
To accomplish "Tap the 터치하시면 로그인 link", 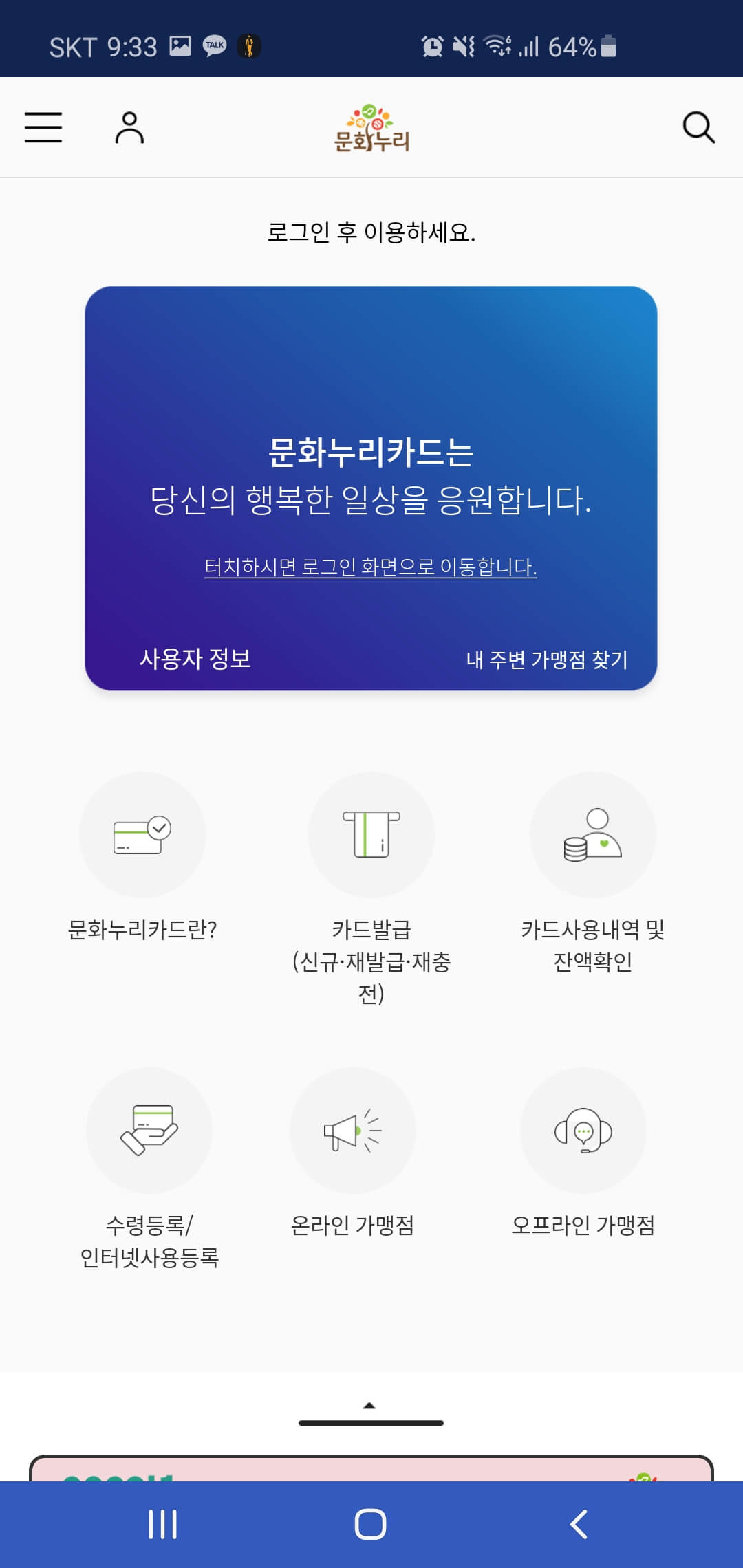I will [x=371, y=565].
